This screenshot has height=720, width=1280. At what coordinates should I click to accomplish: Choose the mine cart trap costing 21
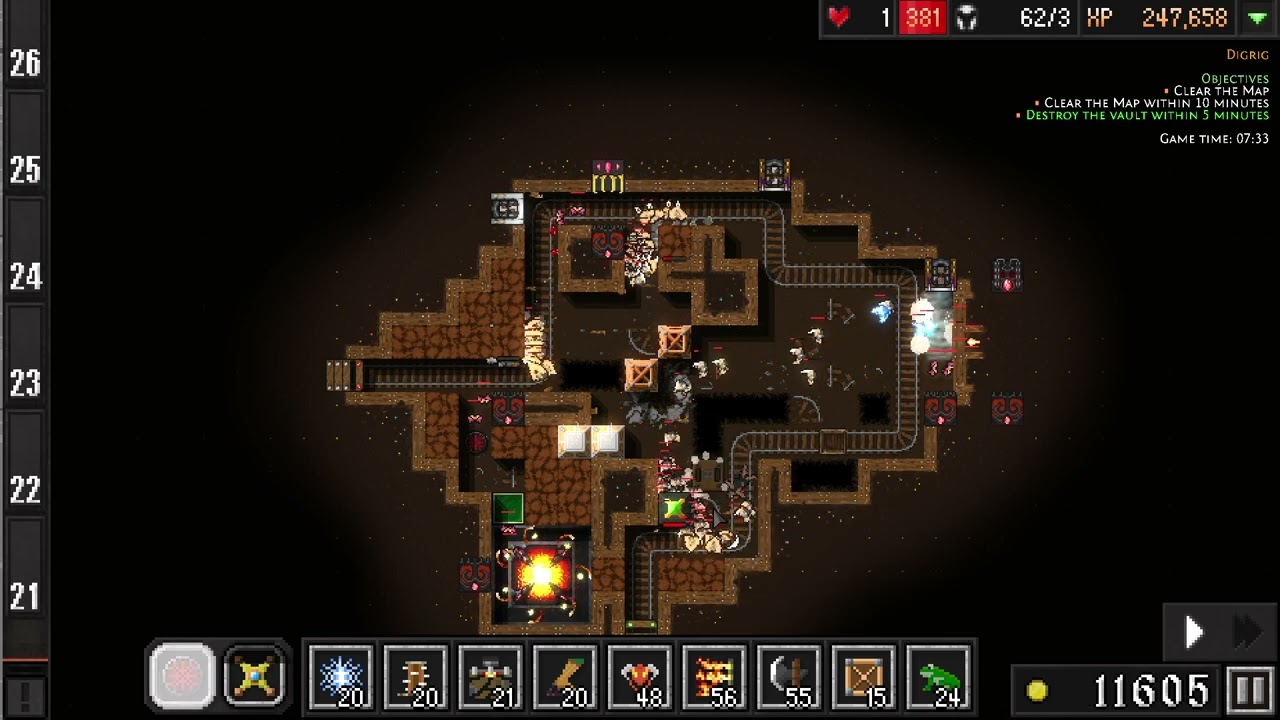pos(490,677)
